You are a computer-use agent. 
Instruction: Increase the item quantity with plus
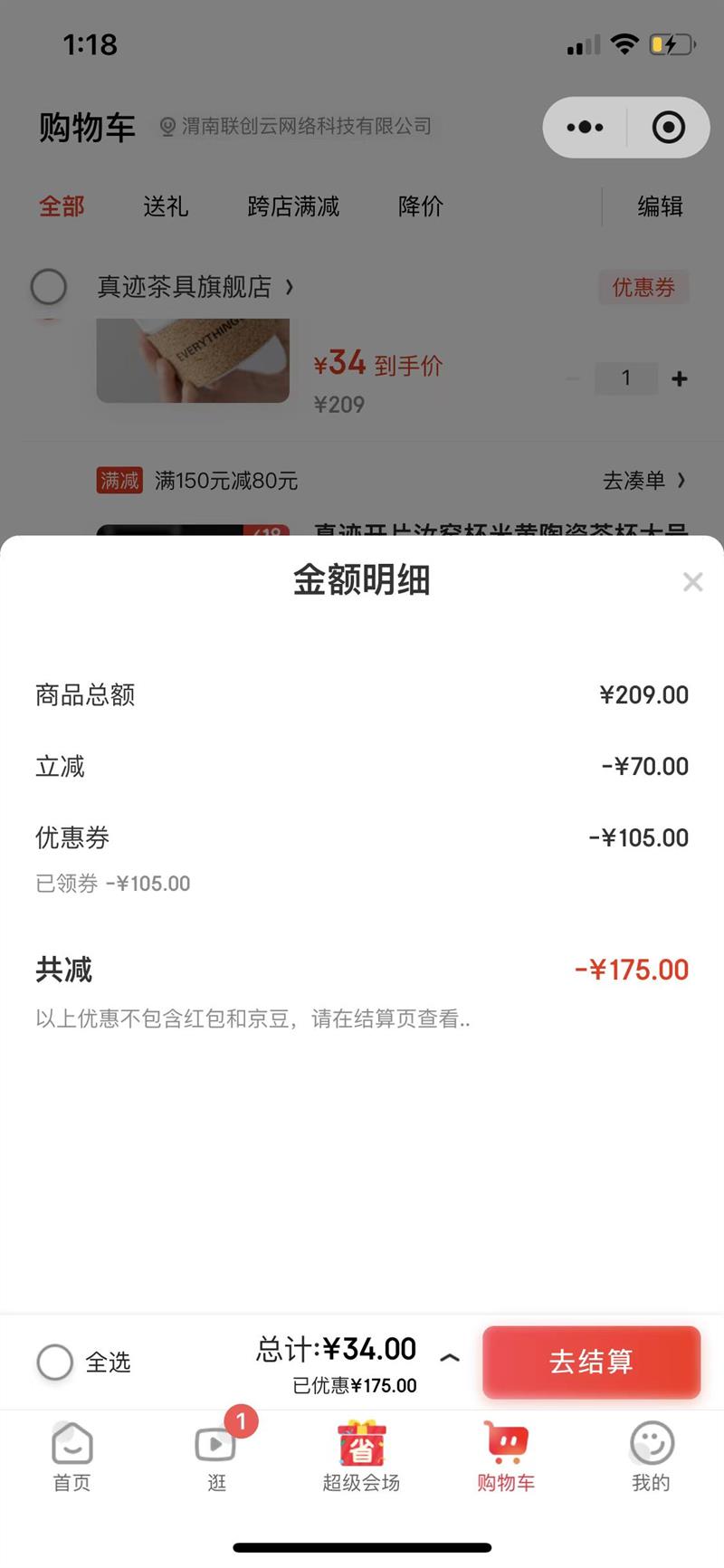680,379
